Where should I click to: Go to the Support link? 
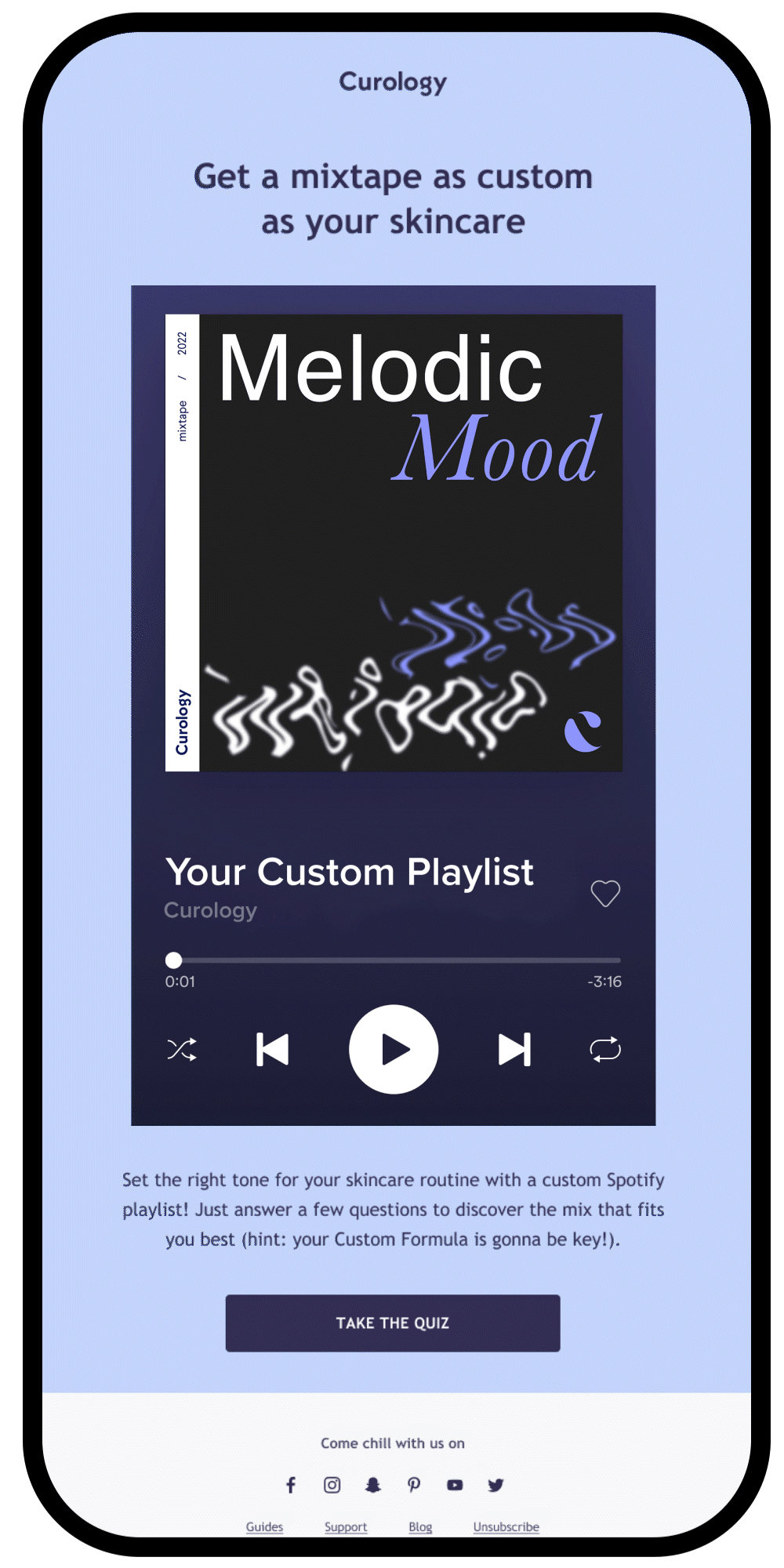[346, 1526]
